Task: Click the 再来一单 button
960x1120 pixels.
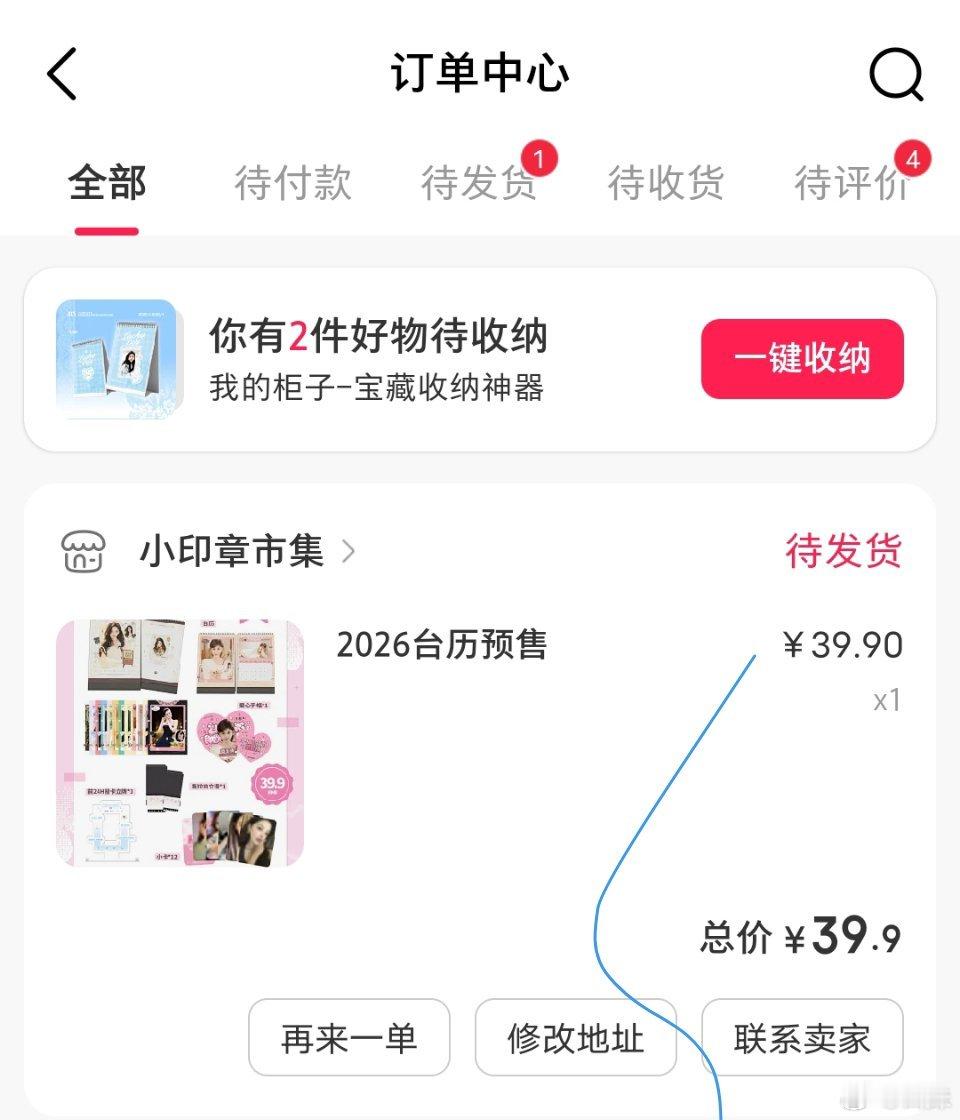Action: click(x=348, y=1039)
